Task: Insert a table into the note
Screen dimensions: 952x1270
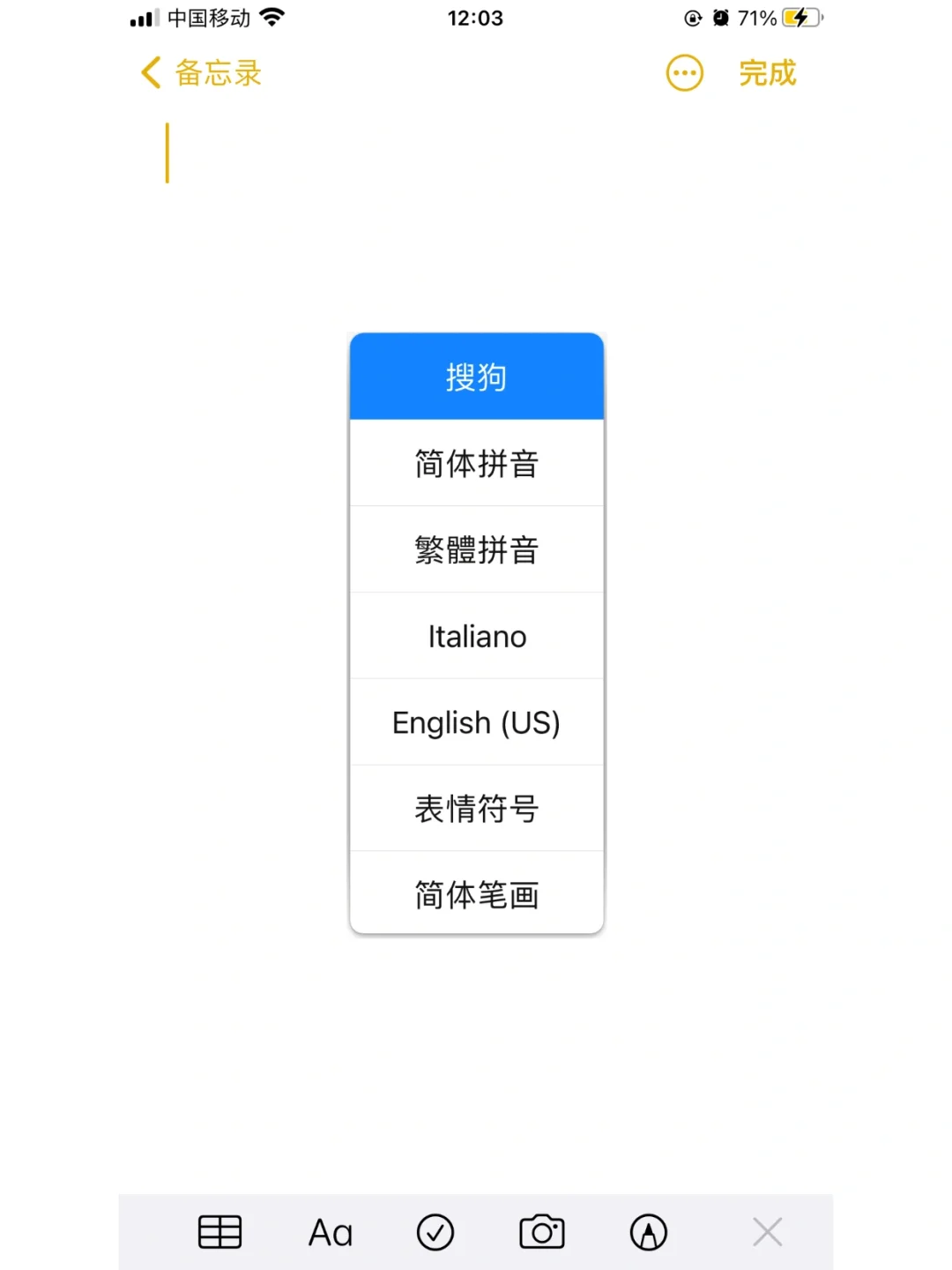Action: (219, 1232)
